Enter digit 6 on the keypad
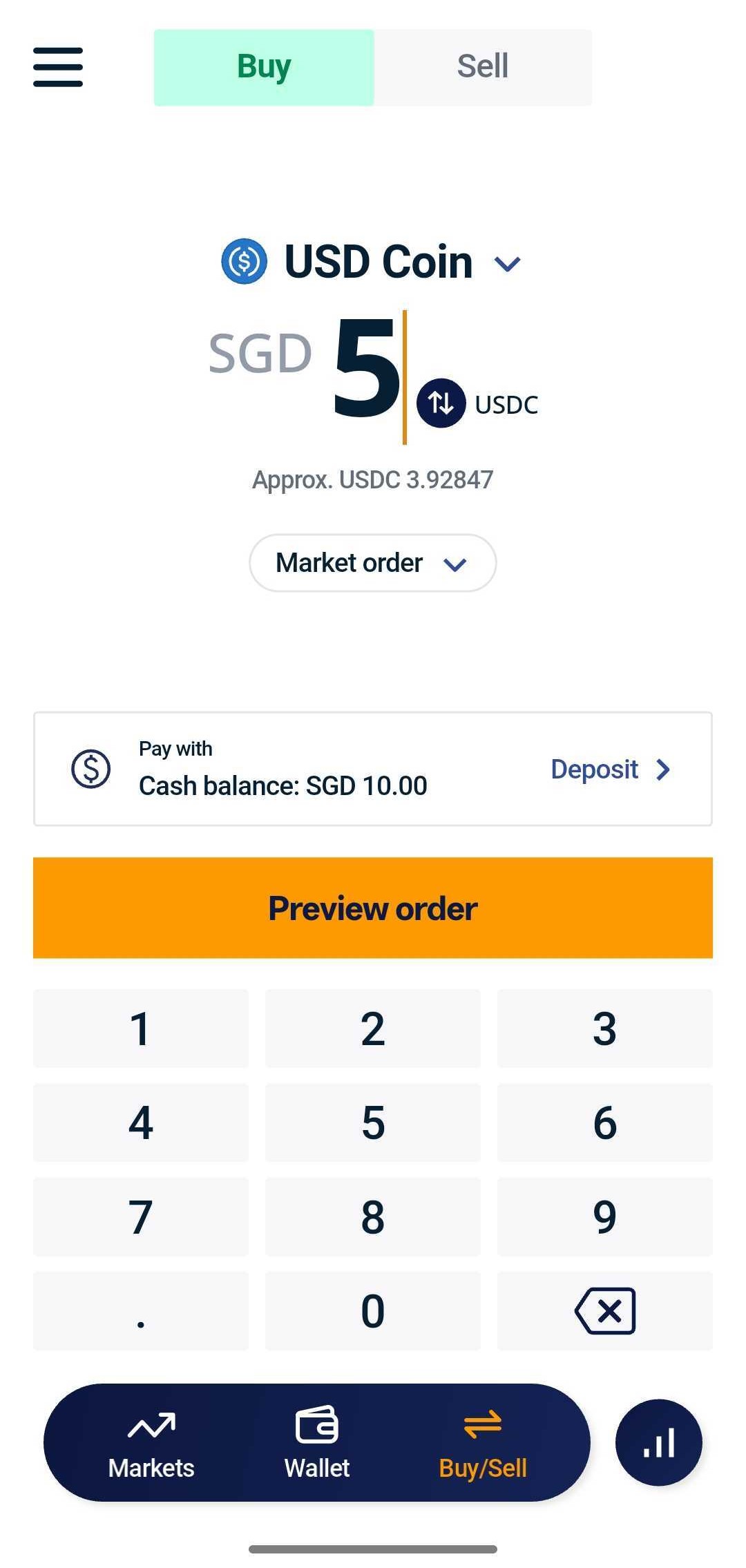 tap(604, 1122)
